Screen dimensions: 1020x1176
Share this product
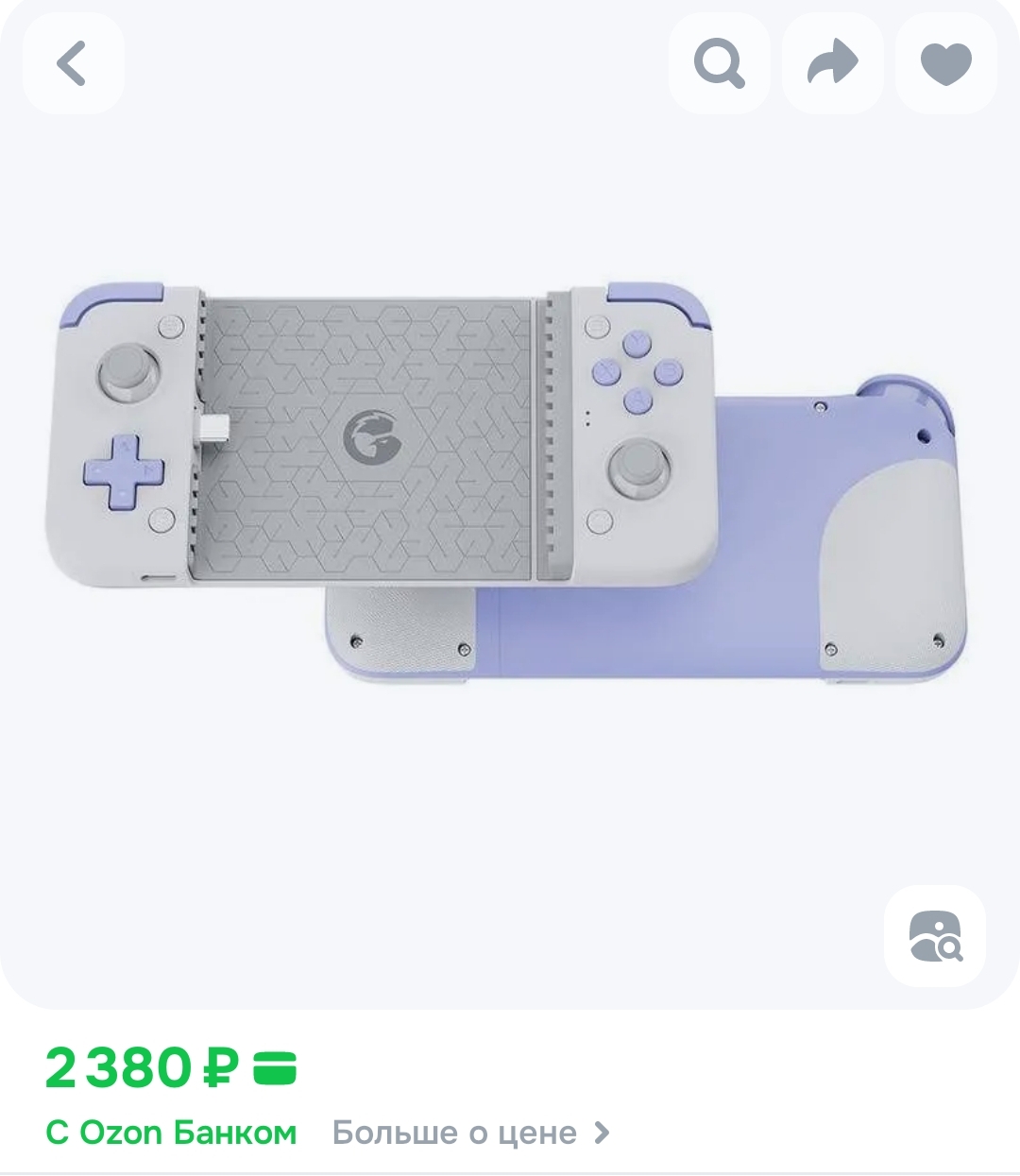point(832,64)
